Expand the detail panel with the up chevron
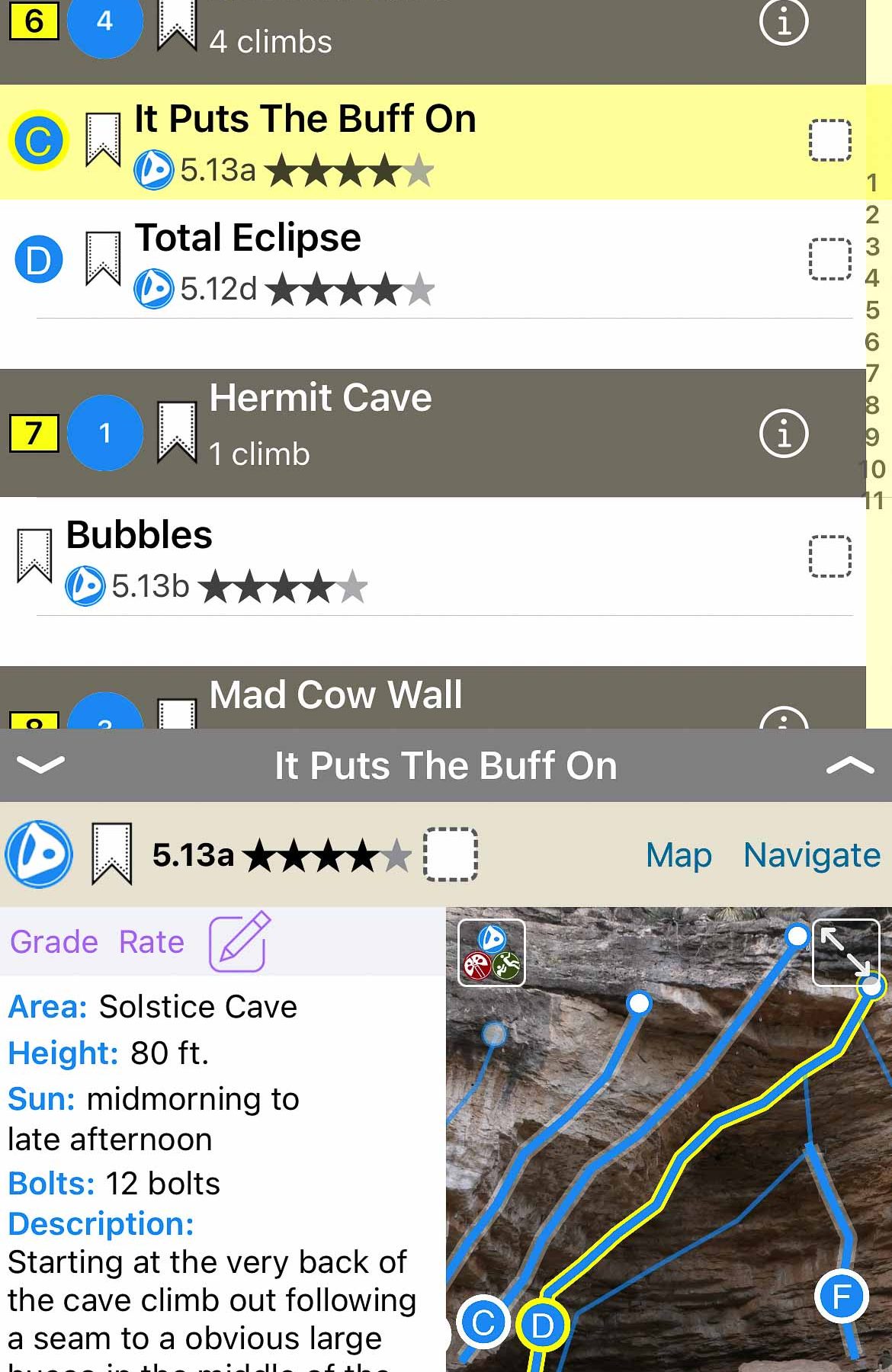 pyautogui.click(x=850, y=765)
